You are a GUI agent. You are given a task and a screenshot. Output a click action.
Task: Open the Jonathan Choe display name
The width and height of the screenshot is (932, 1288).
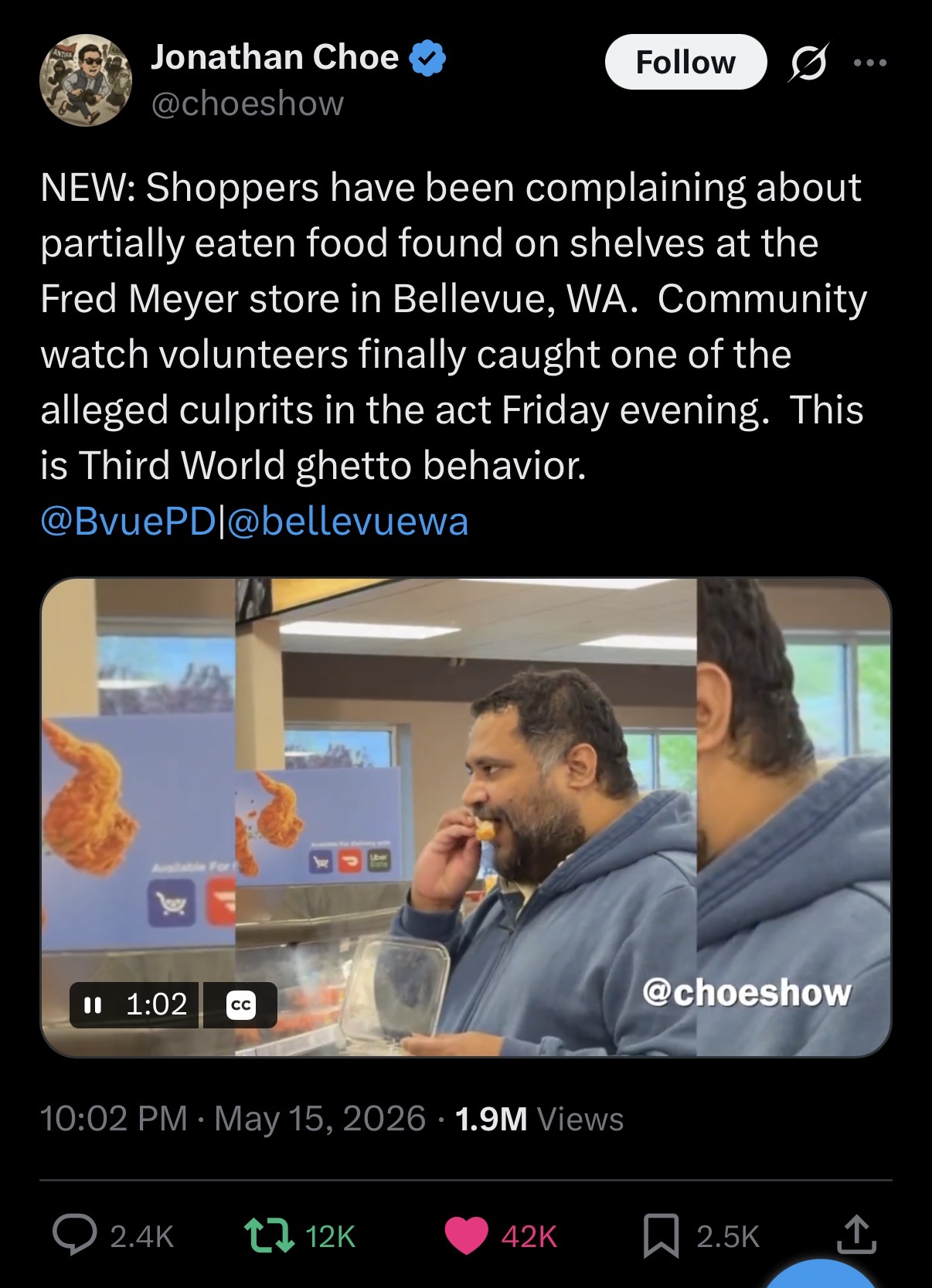tap(274, 57)
